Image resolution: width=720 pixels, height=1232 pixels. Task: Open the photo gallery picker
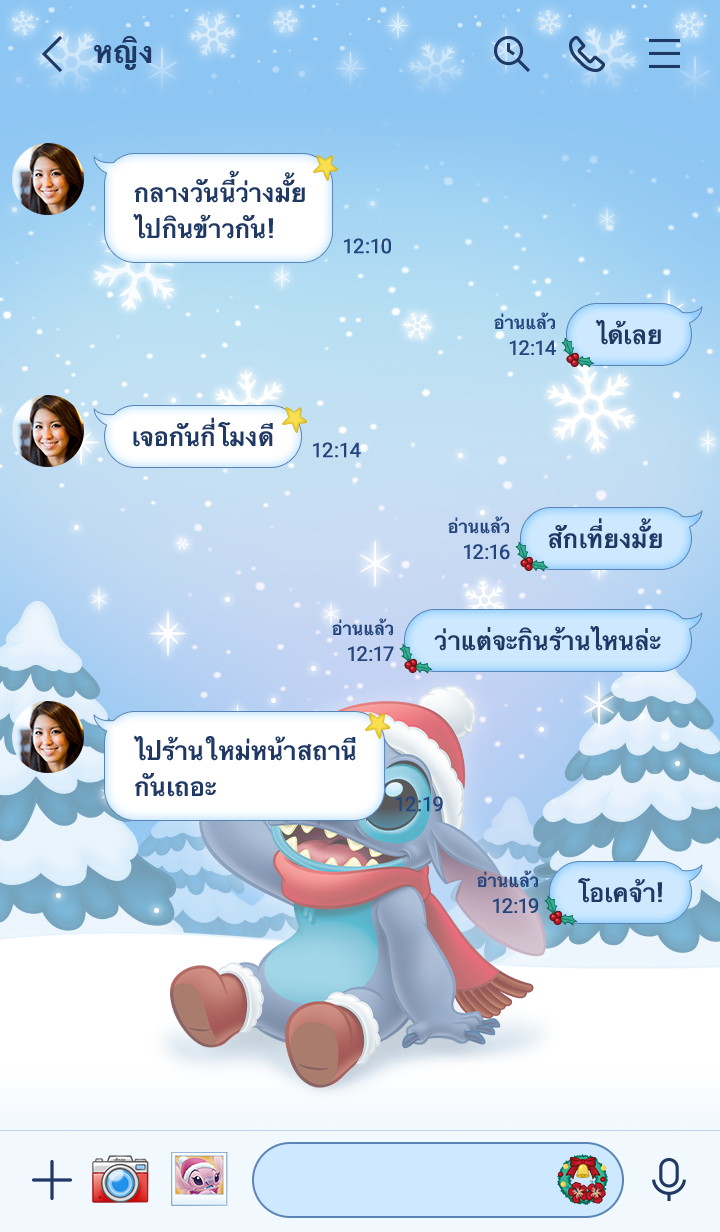pos(199,1179)
